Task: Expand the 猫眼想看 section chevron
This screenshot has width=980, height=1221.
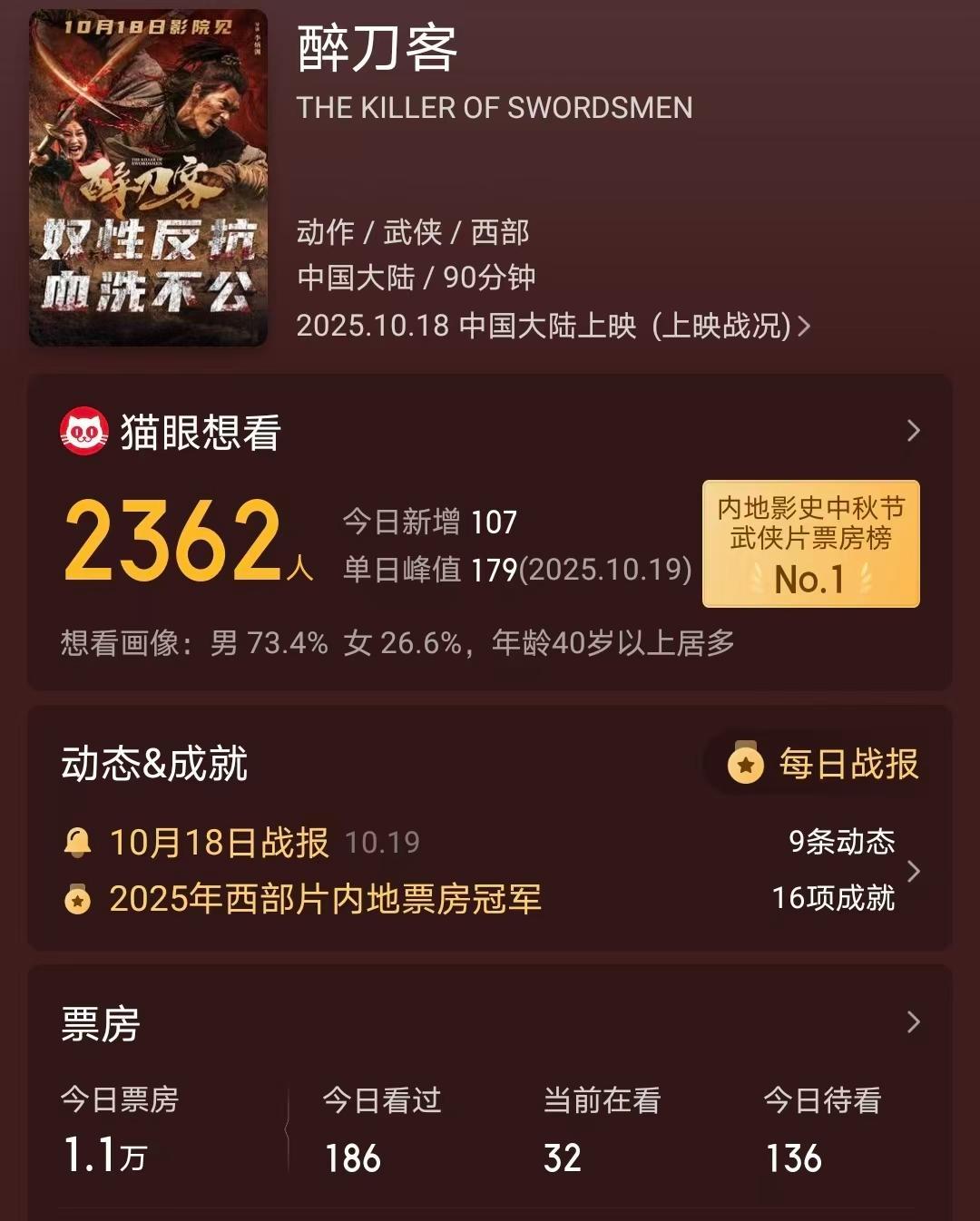Action: click(913, 431)
